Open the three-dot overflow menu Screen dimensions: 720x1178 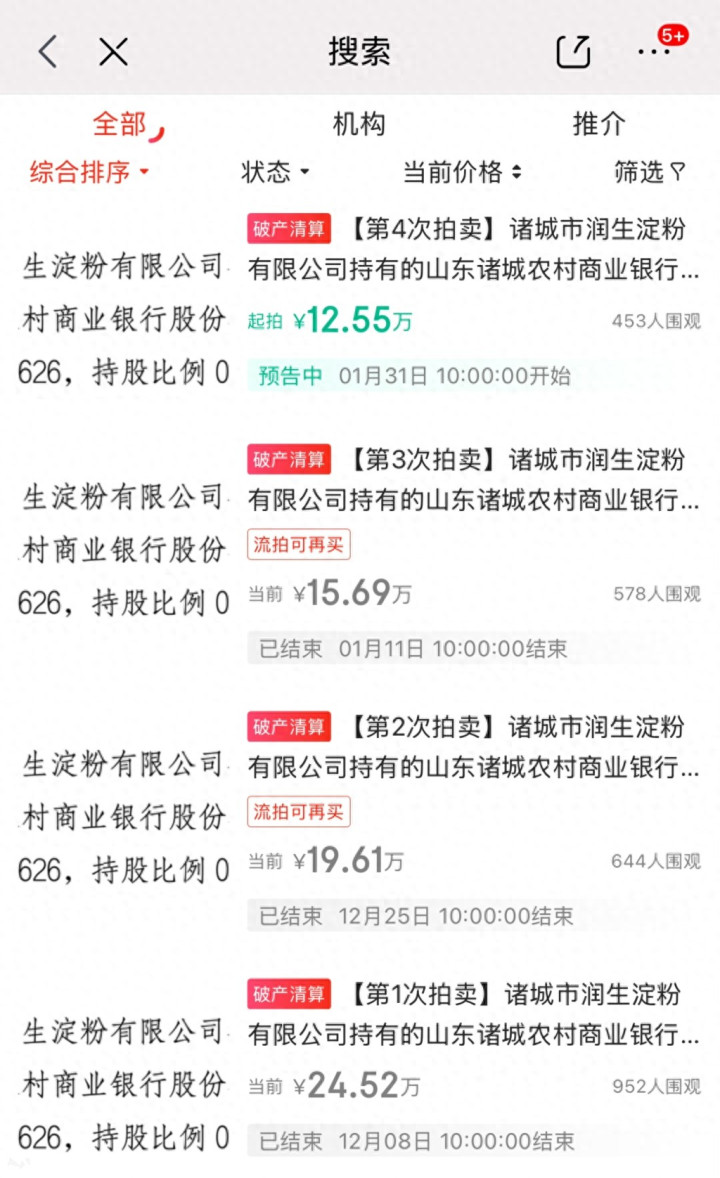[x=653, y=51]
